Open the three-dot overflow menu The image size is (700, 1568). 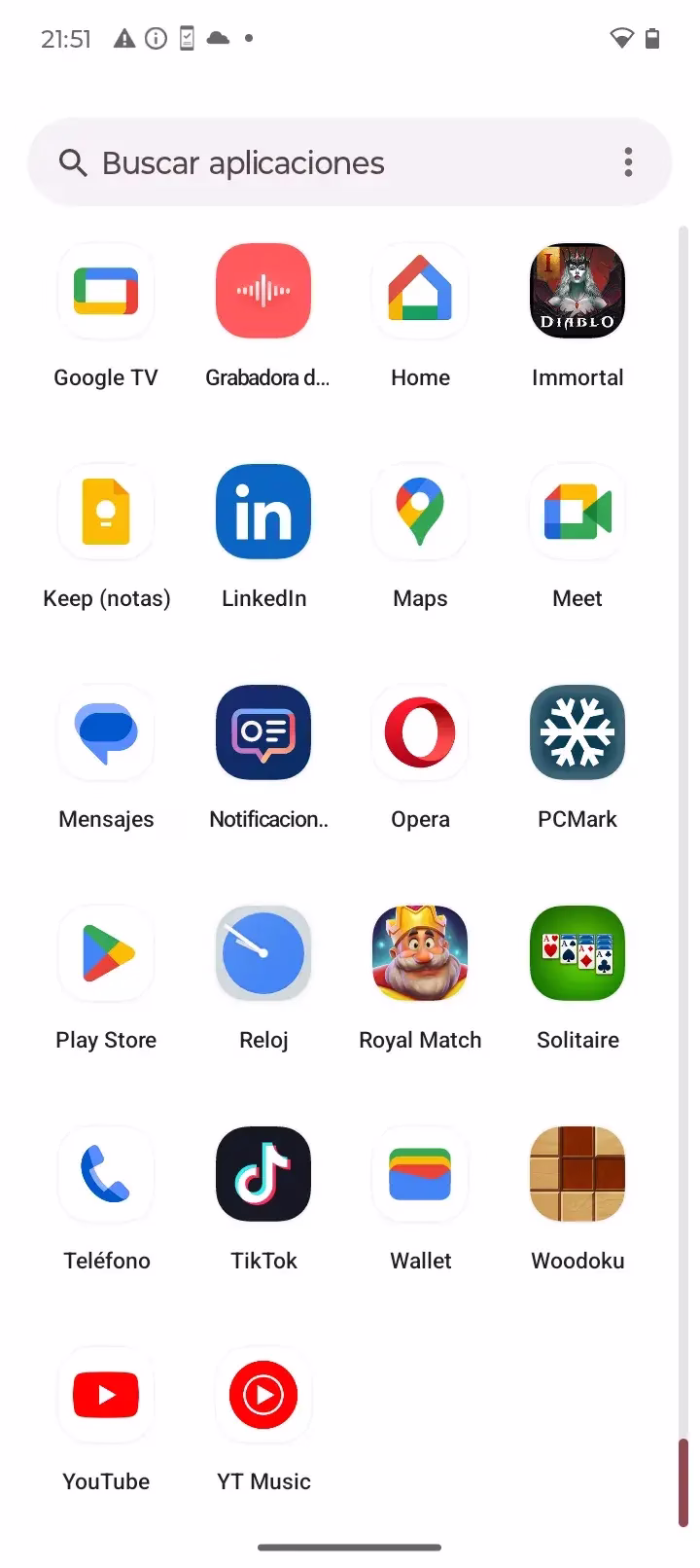click(x=628, y=162)
